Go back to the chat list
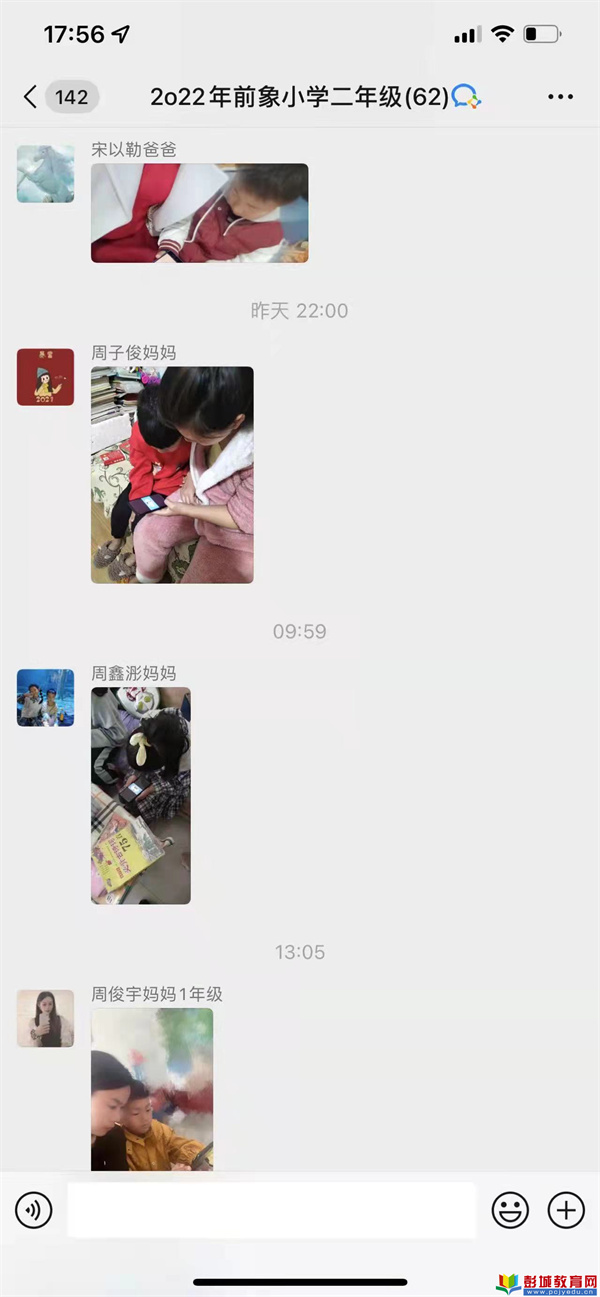Viewport: 600px width, 1297px height. 32,97
